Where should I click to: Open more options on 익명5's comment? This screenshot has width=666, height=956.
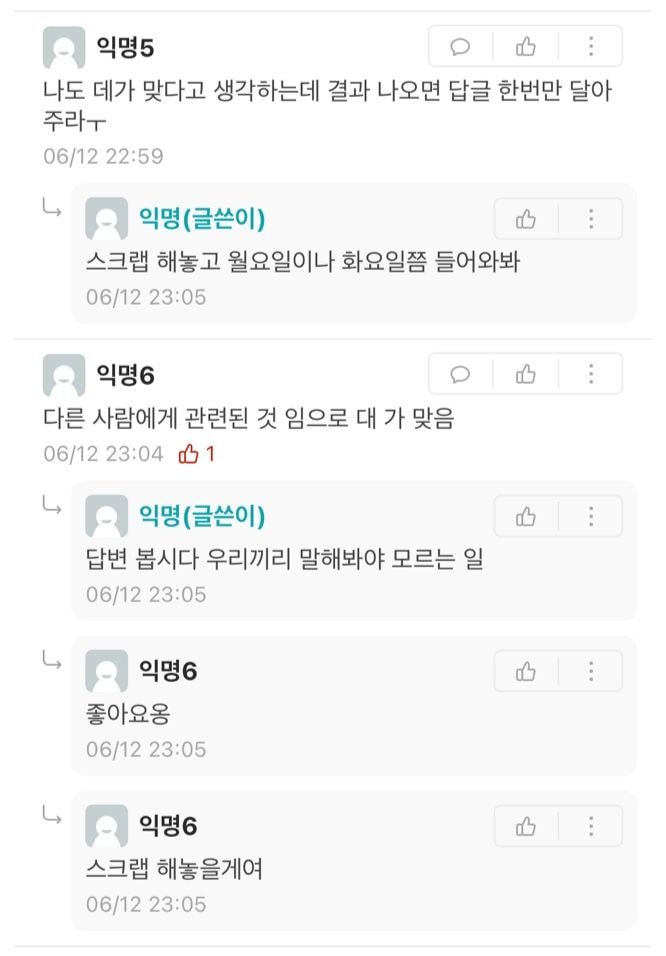tap(591, 46)
